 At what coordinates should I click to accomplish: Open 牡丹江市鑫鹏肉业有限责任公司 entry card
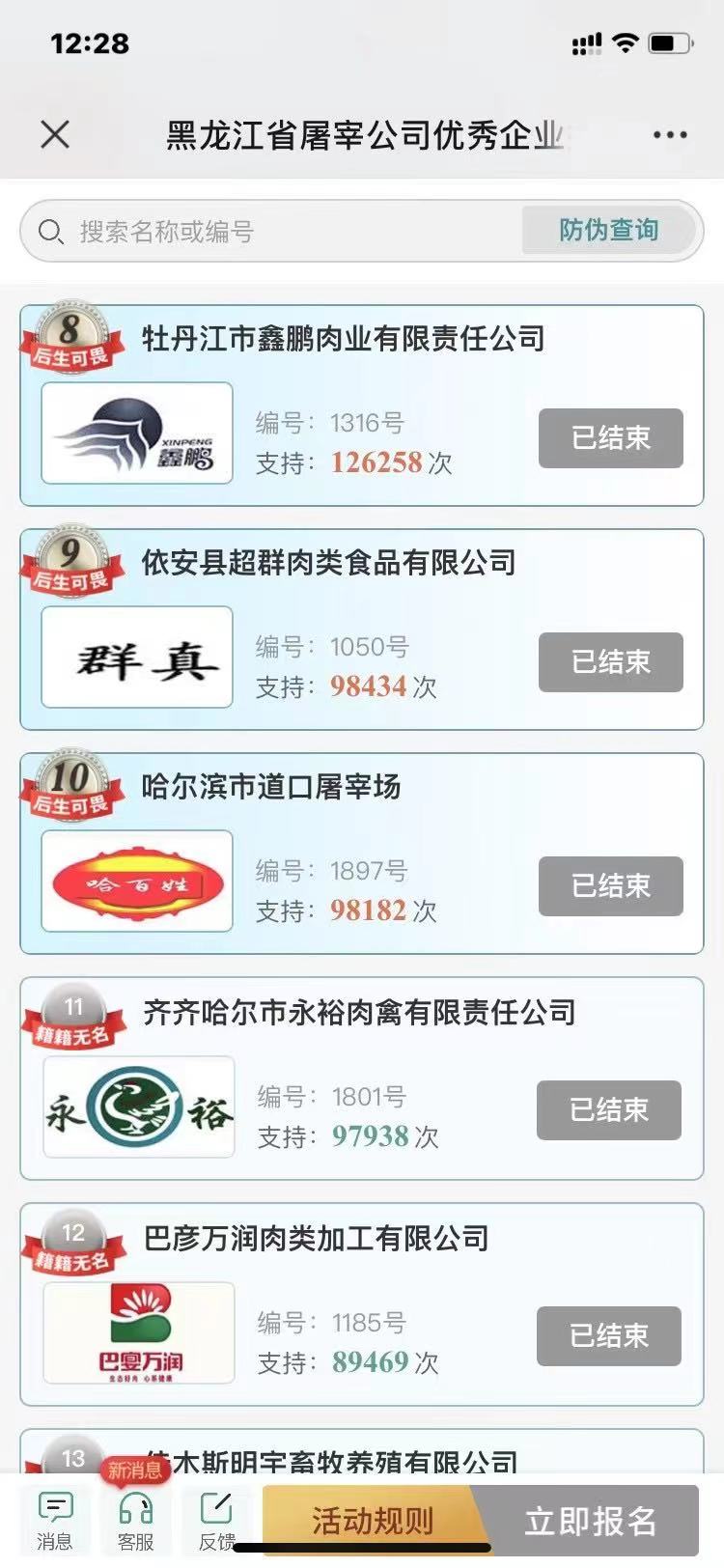tap(343, 339)
